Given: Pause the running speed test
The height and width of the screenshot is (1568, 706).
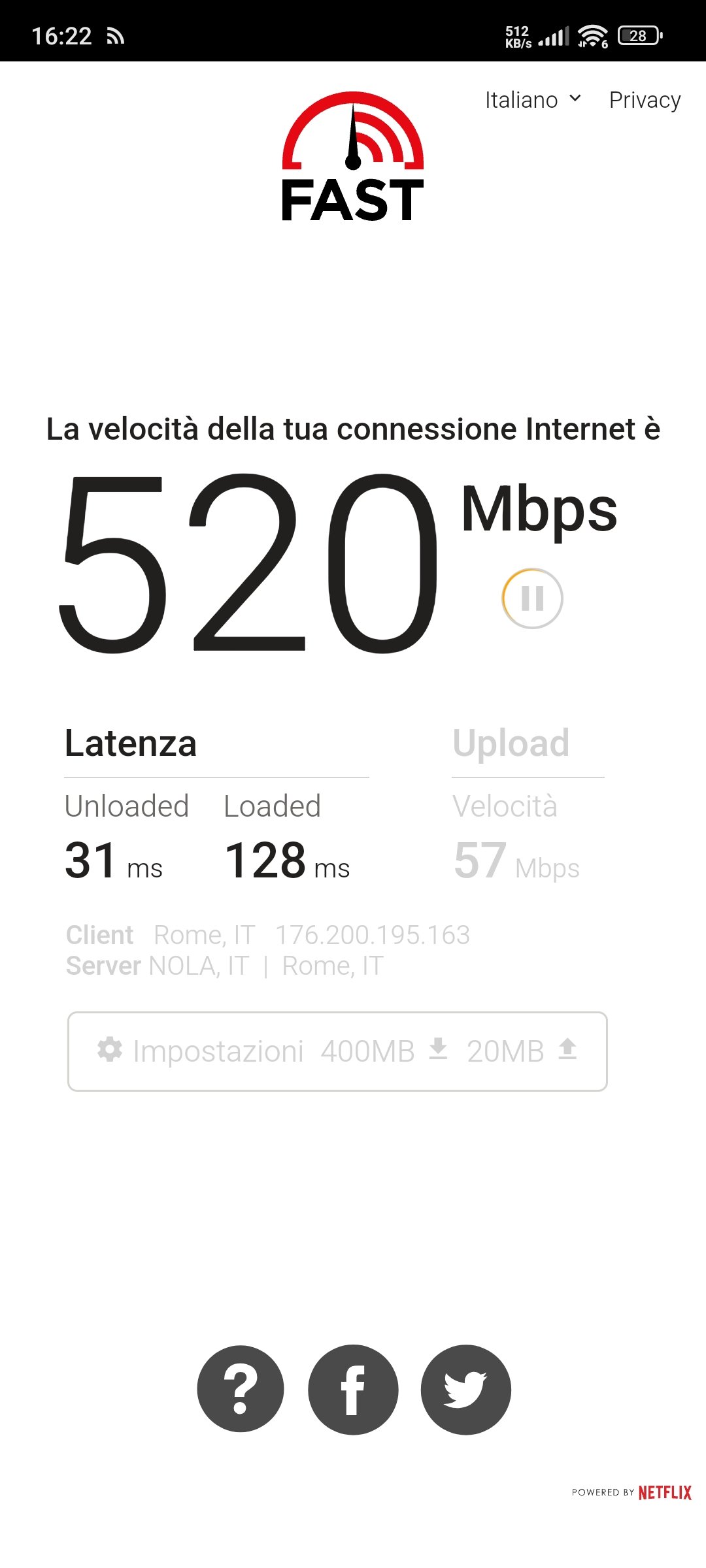Looking at the screenshot, I should click(532, 598).
